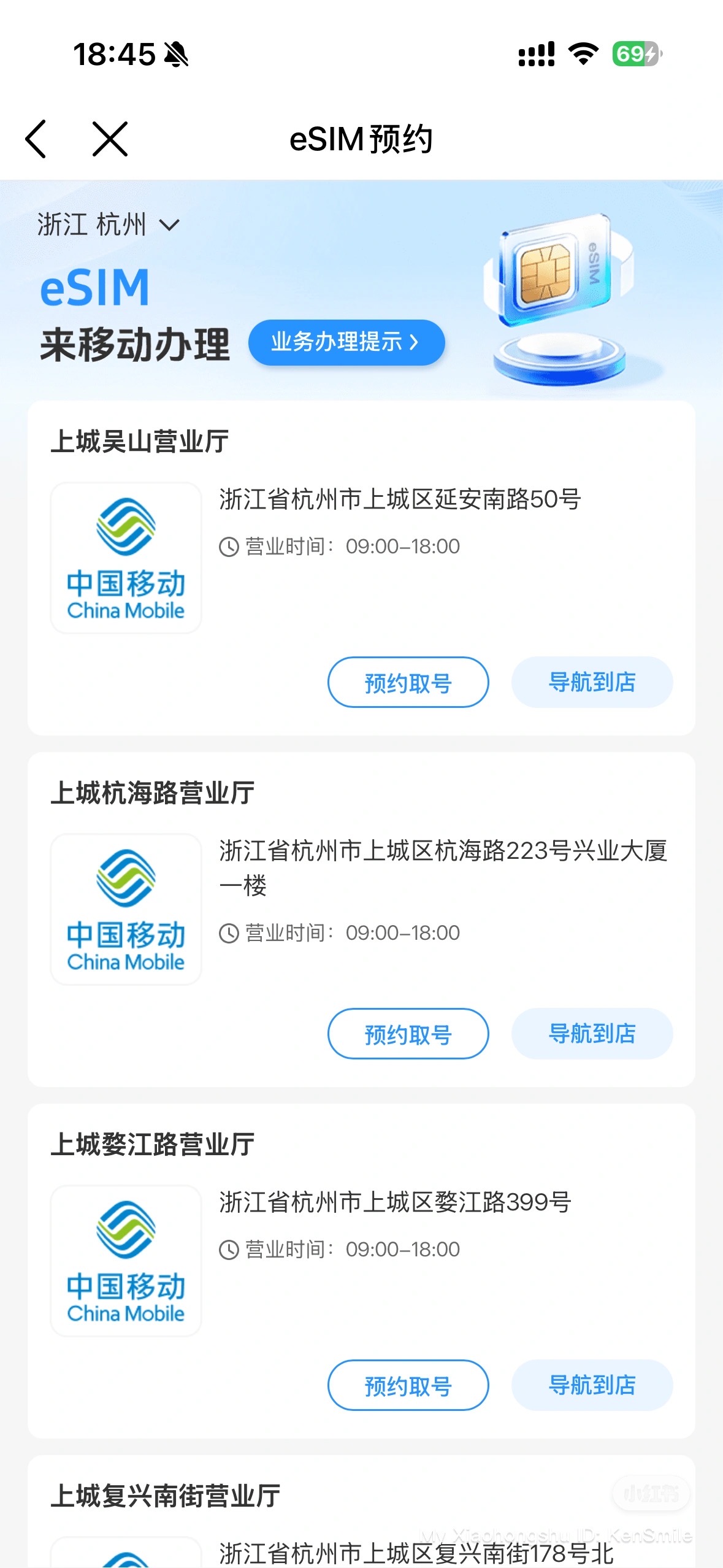Close the eSIM预约 page
This screenshot has width=723, height=1568.
tap(110, 139)
